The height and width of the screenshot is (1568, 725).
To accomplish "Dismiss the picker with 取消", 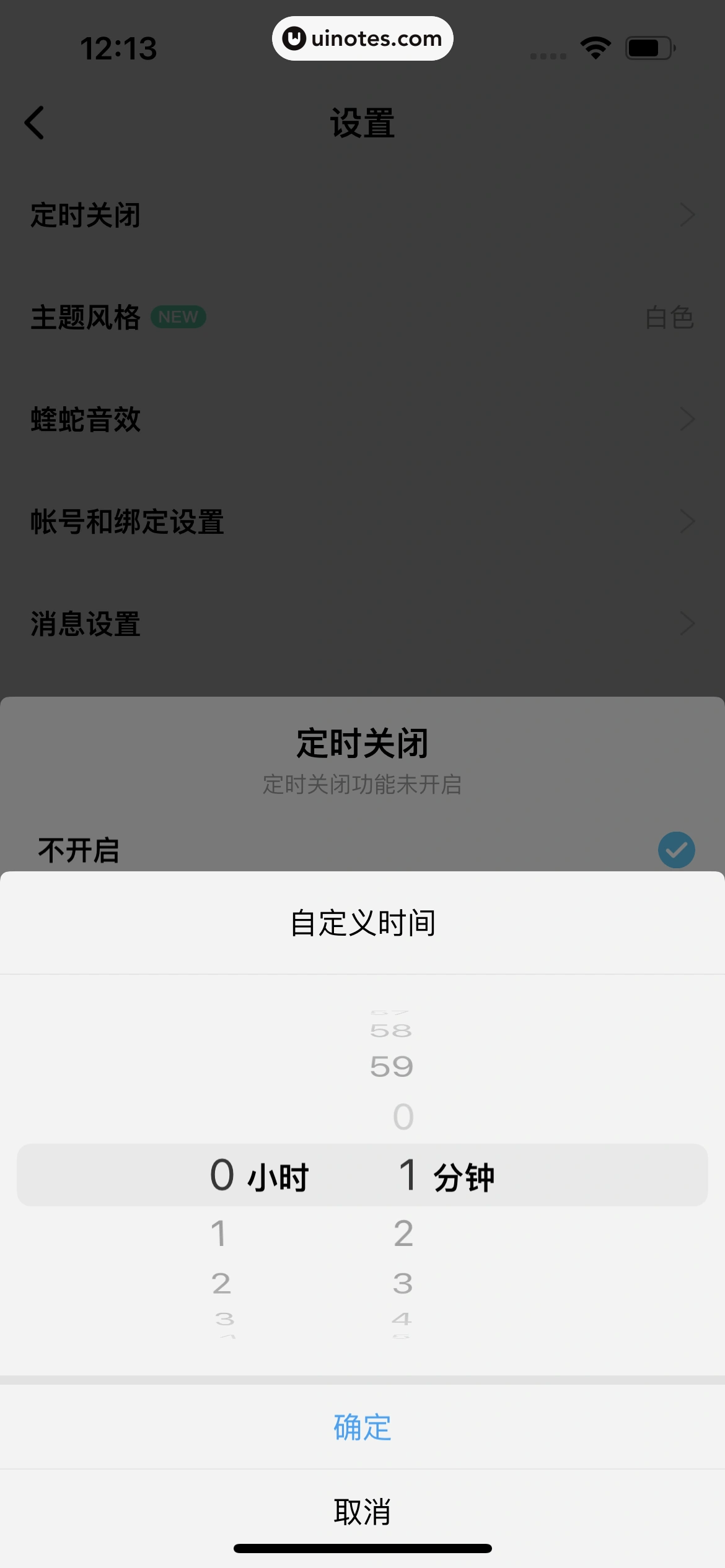I will [x=362, y=1511].
